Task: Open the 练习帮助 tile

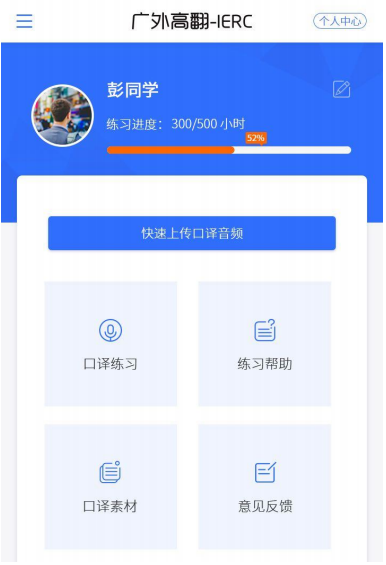Action: 265,344
